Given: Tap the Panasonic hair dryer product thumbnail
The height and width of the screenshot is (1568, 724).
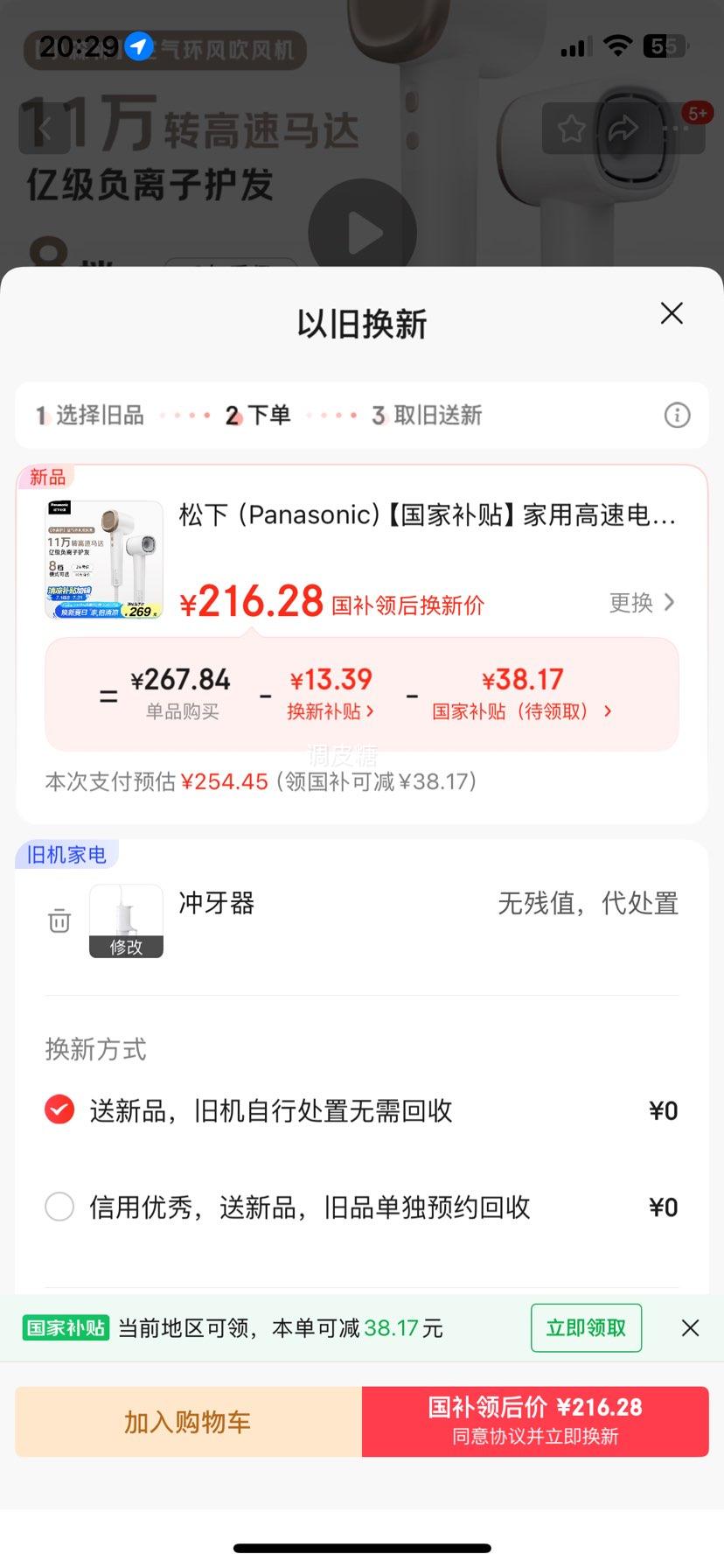Looking at the screenshot, I should (x=102, y=558).
